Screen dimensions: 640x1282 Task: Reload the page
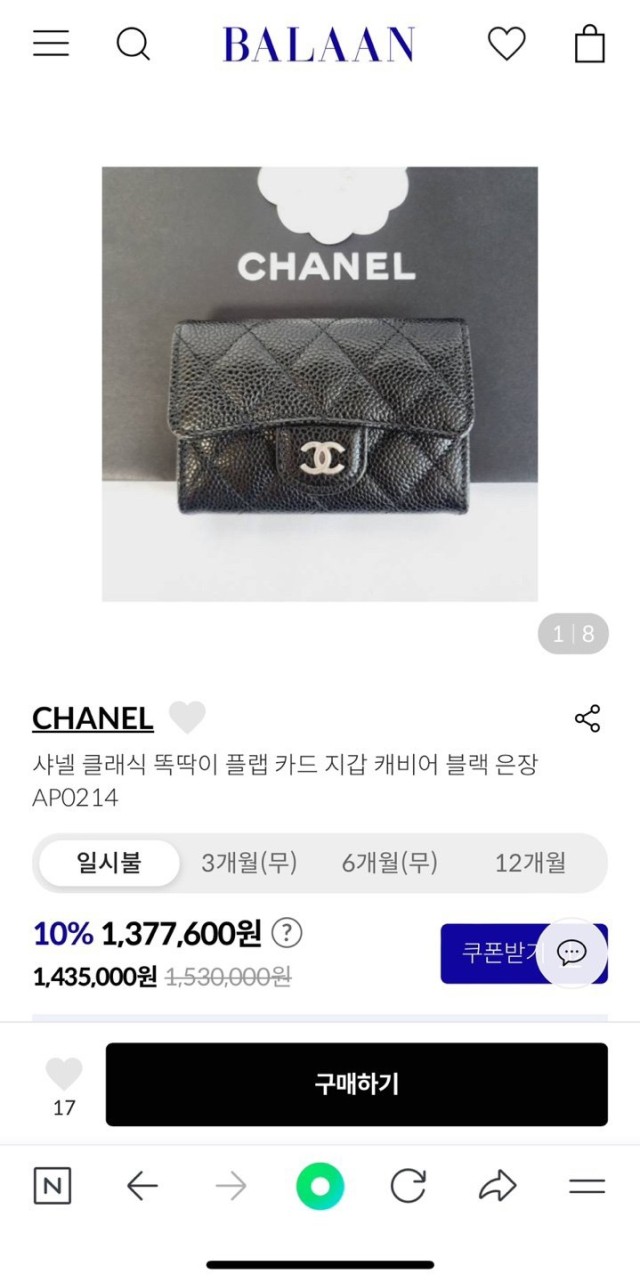tap(408, 1187)
